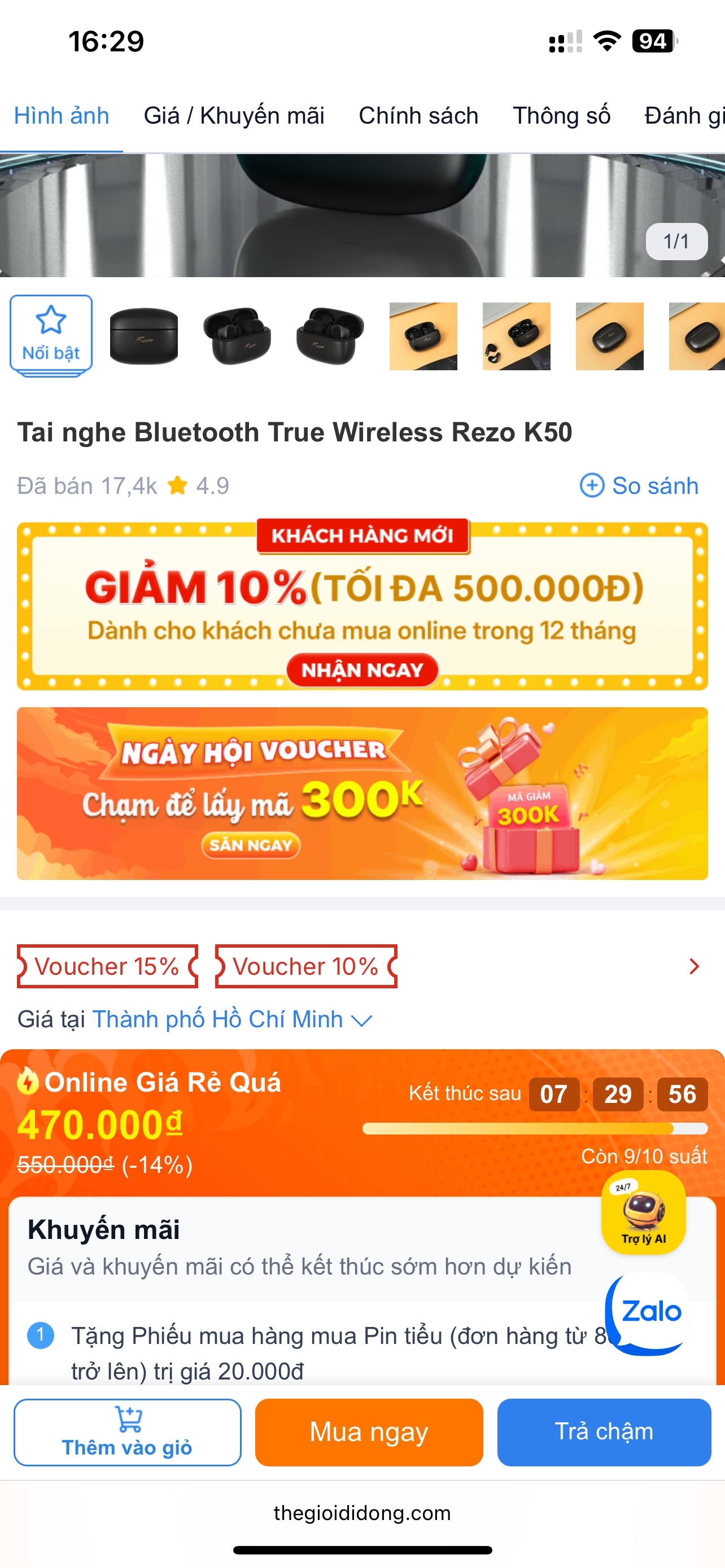725x1568 pixels.
Task: Open the Ngày hội voucher 300K banner
Action: (362, 793)
